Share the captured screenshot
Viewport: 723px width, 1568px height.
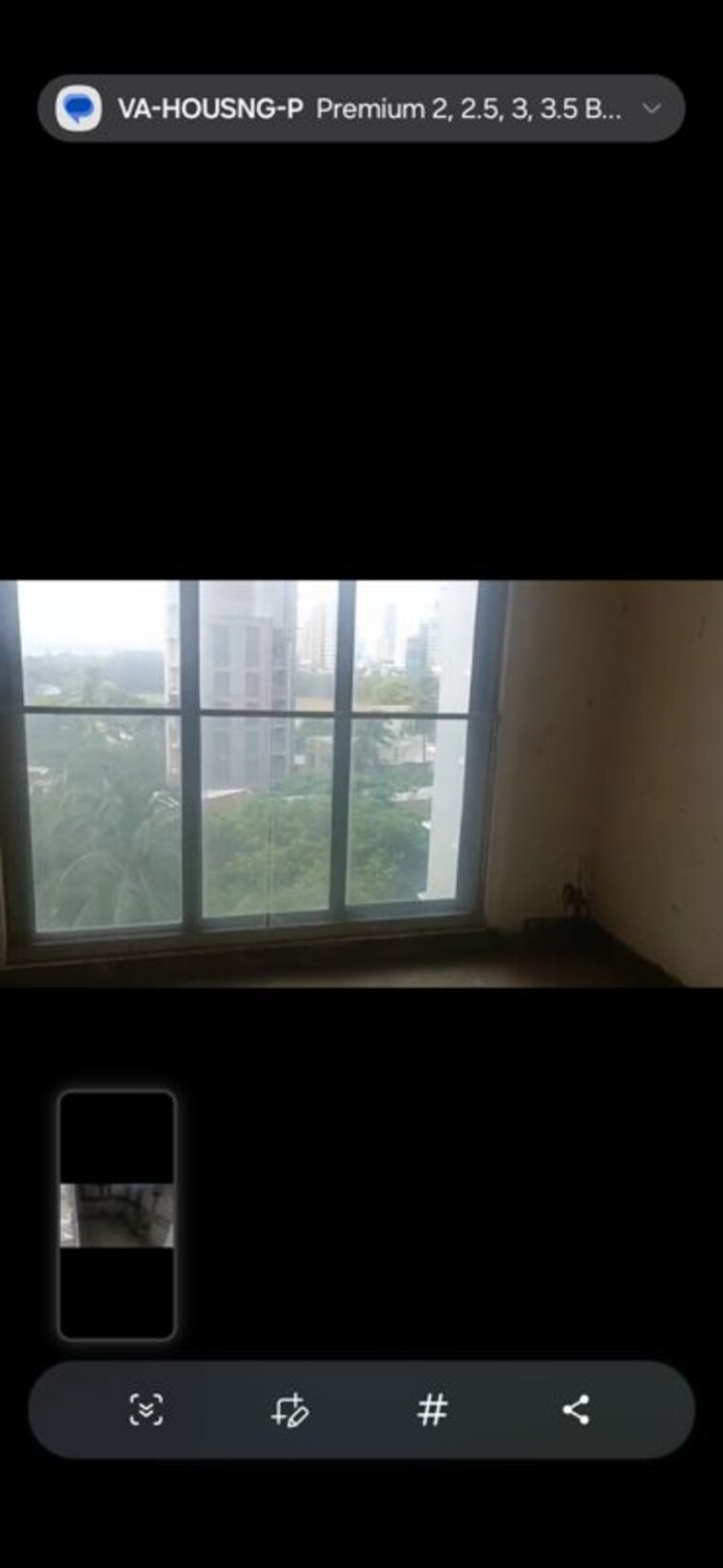pyautogui.click(x=576, y=1409)
